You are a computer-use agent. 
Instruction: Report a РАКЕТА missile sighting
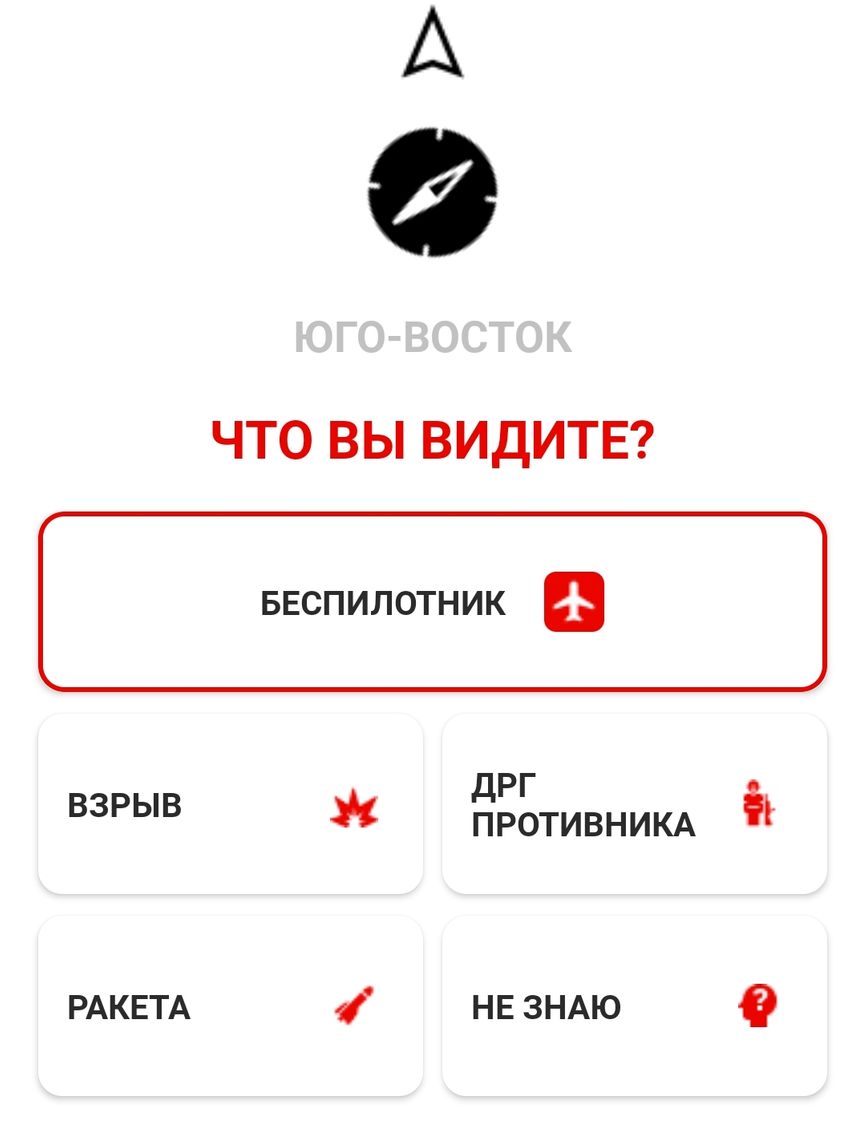click(230, 1006)
